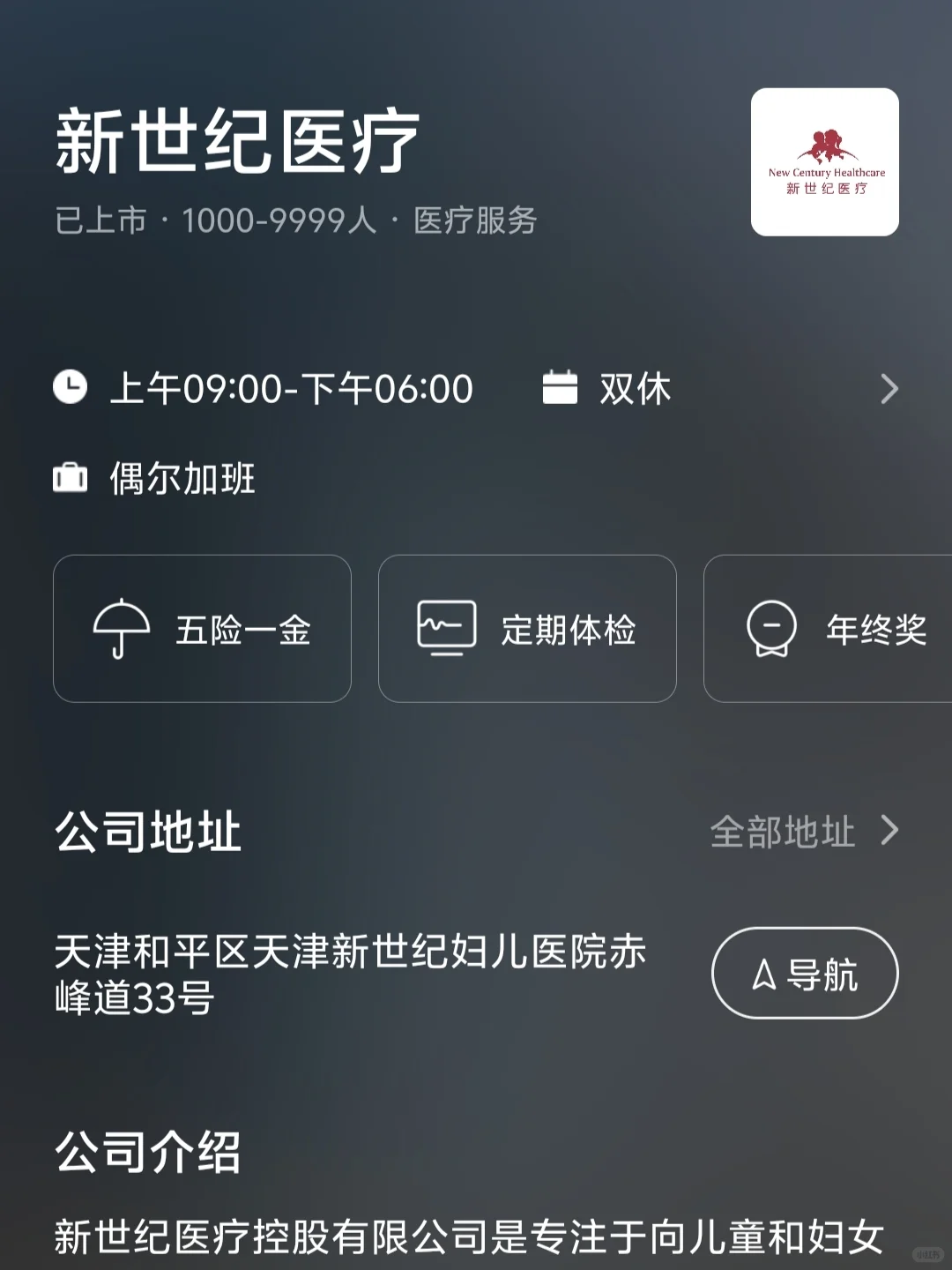Image resolution: width=952 pixels, height=1270 pixels.
Task: Select the 定期体检 benefit chip
Action: pyautogui.click(x=527, y=629)
